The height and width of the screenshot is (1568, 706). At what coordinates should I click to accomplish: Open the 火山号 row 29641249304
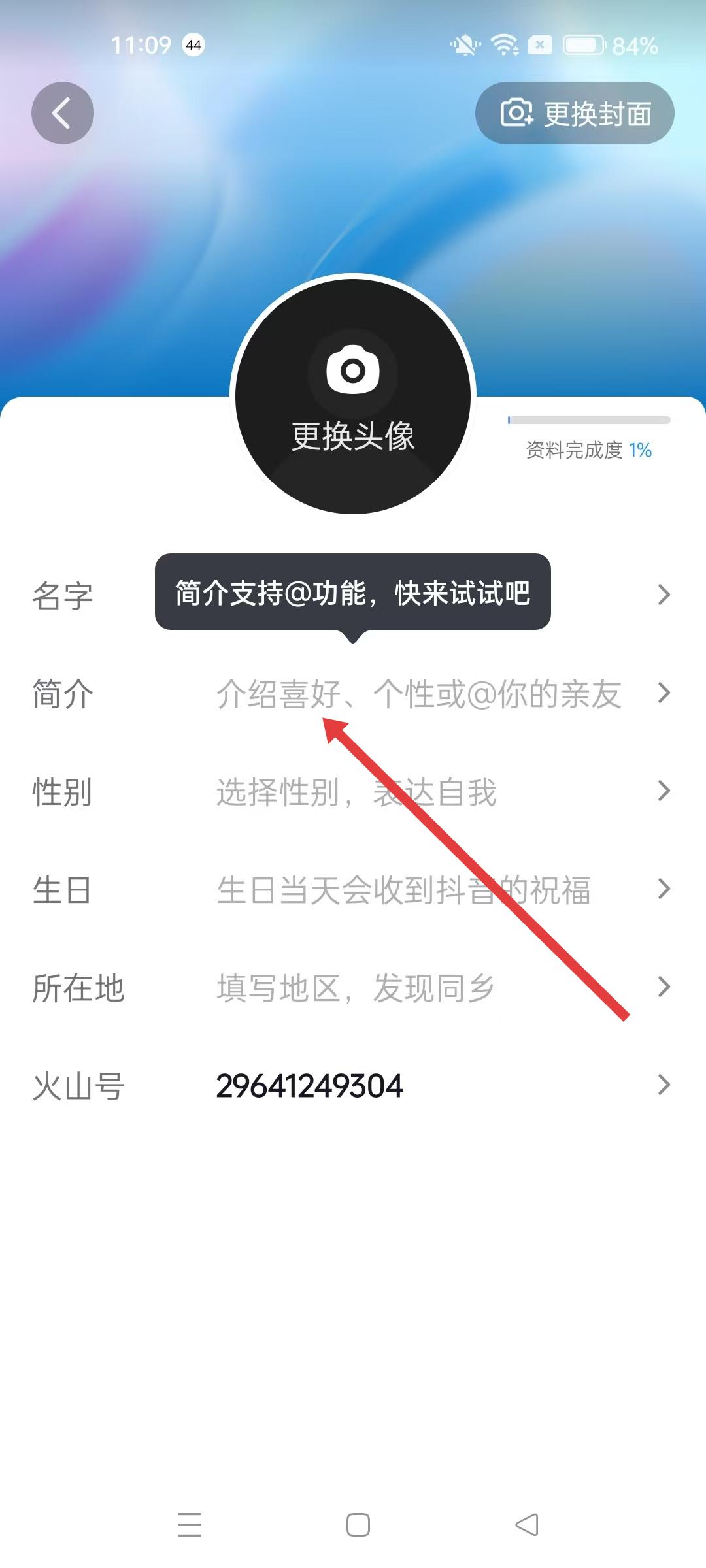pyautogui.click(x=353, y=1086)
